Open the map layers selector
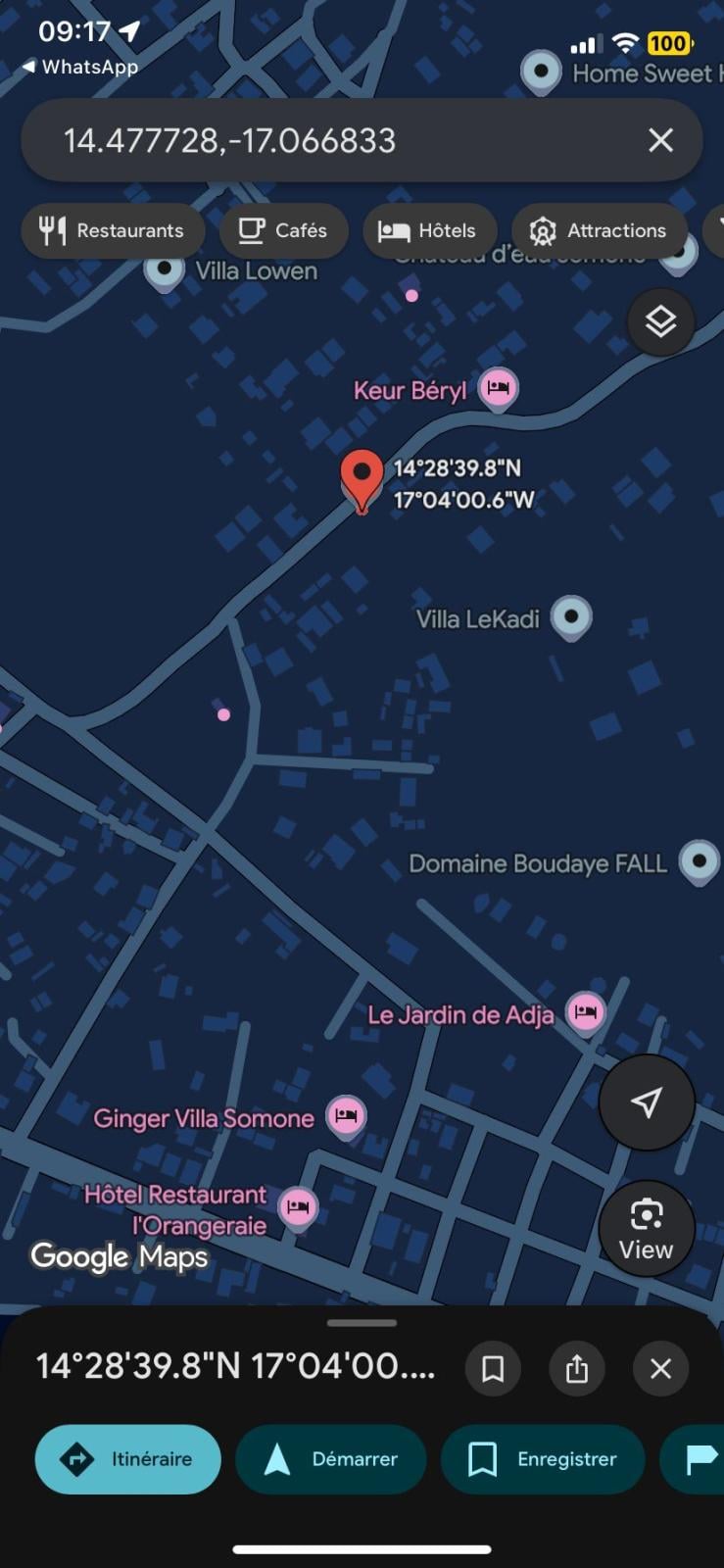The height and width of the screenshot is (1568, 724). [660, 322]
